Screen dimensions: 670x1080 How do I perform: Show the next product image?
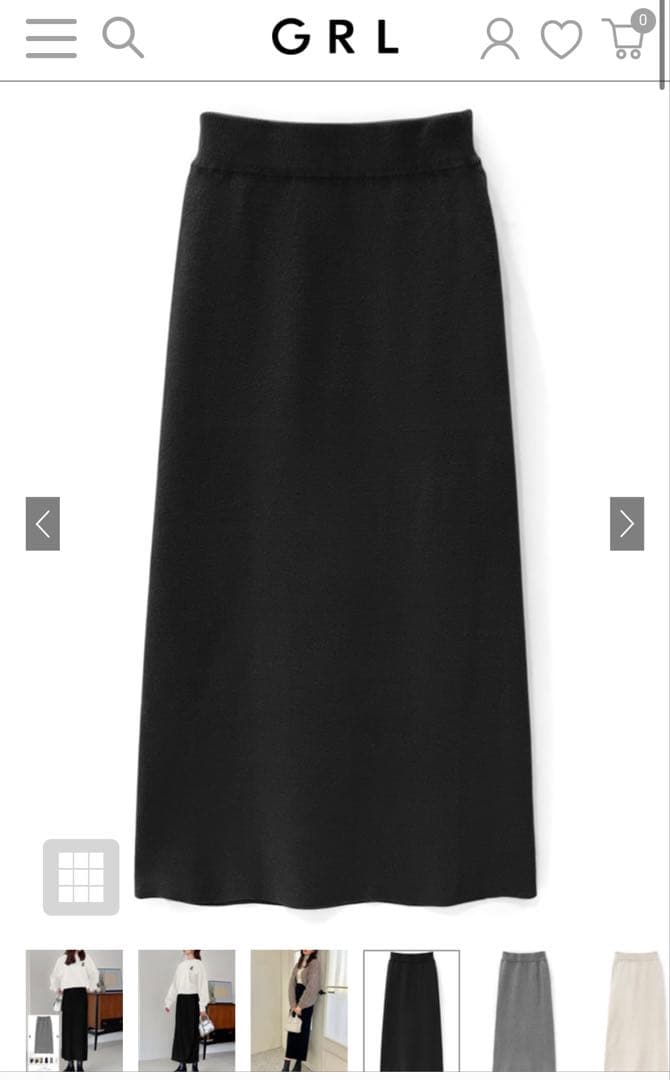[x=627, y=523]
